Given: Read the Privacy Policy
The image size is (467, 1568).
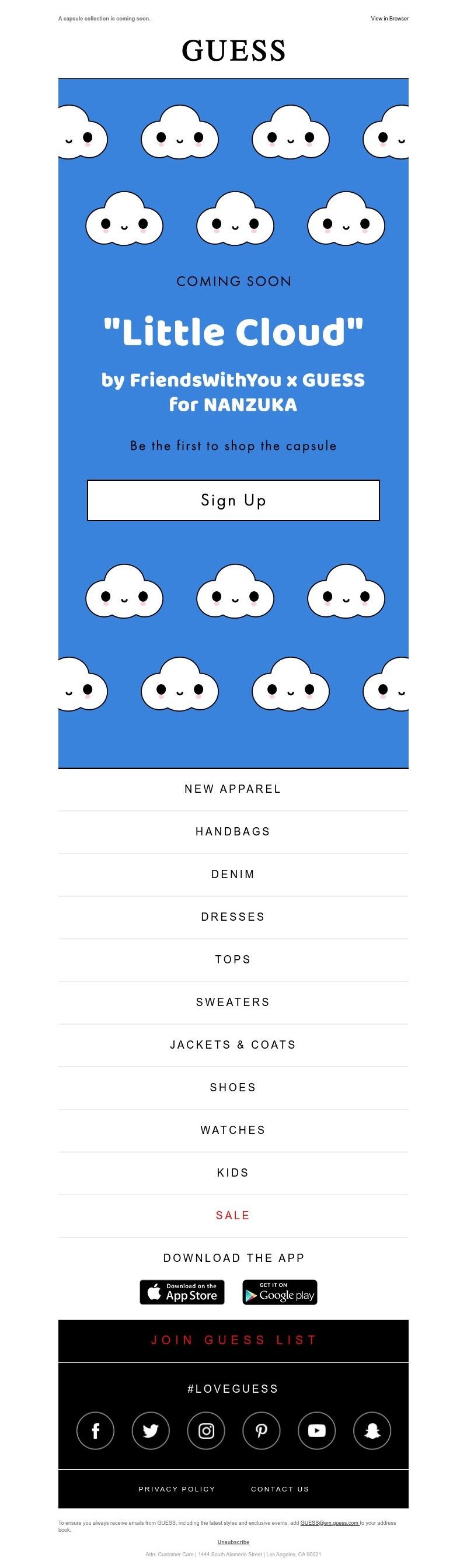Looking at the screenshot, I should [177, 1489].
